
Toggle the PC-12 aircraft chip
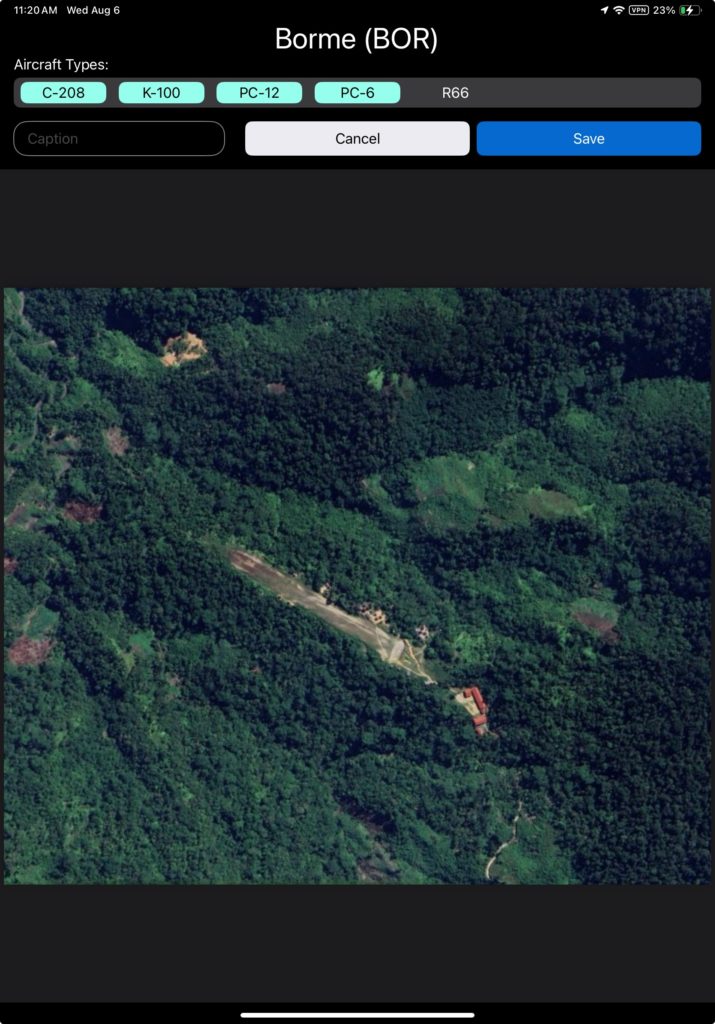point(259,93)
